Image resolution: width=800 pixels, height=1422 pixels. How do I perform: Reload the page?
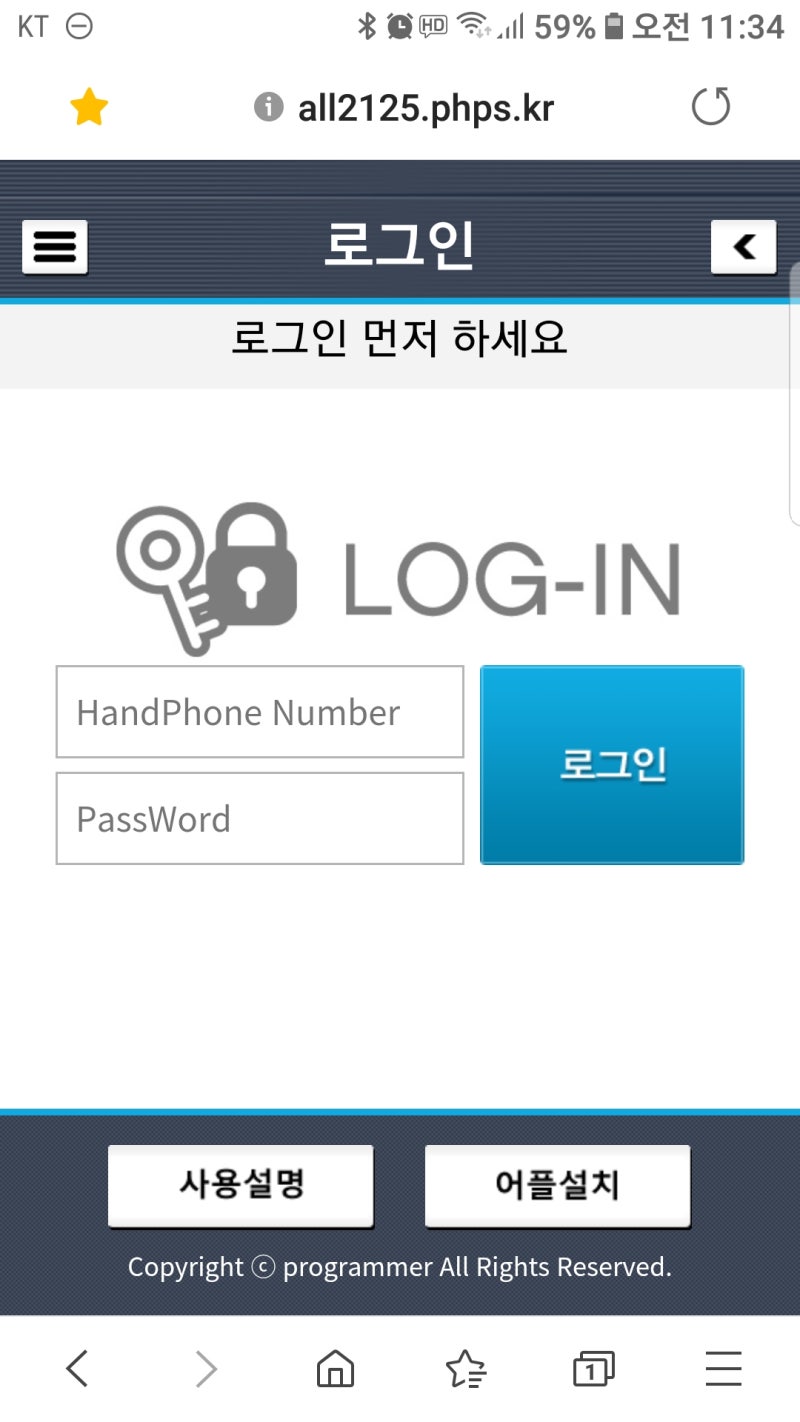[x=711, y=107]
